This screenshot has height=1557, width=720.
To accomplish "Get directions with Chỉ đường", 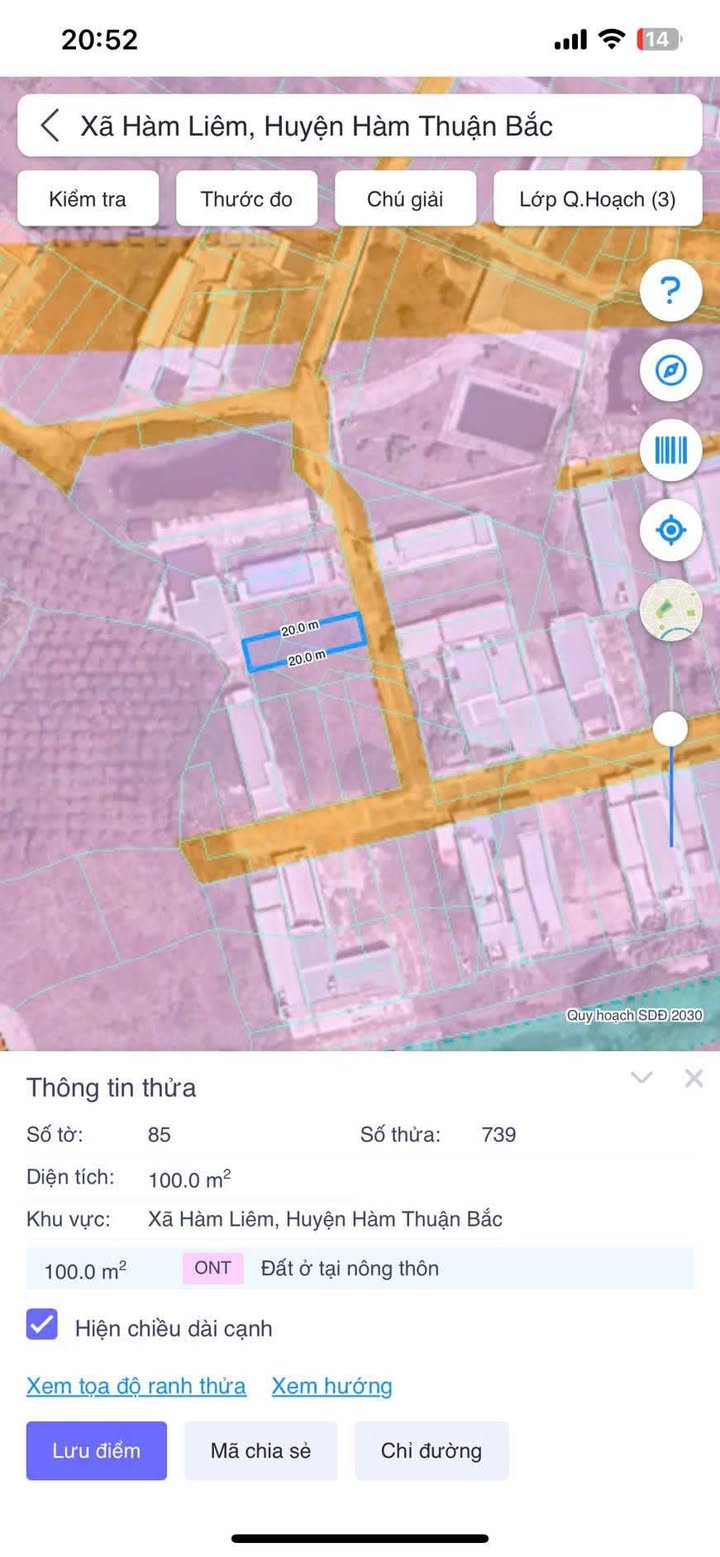I will click(x=432, y=1450).
